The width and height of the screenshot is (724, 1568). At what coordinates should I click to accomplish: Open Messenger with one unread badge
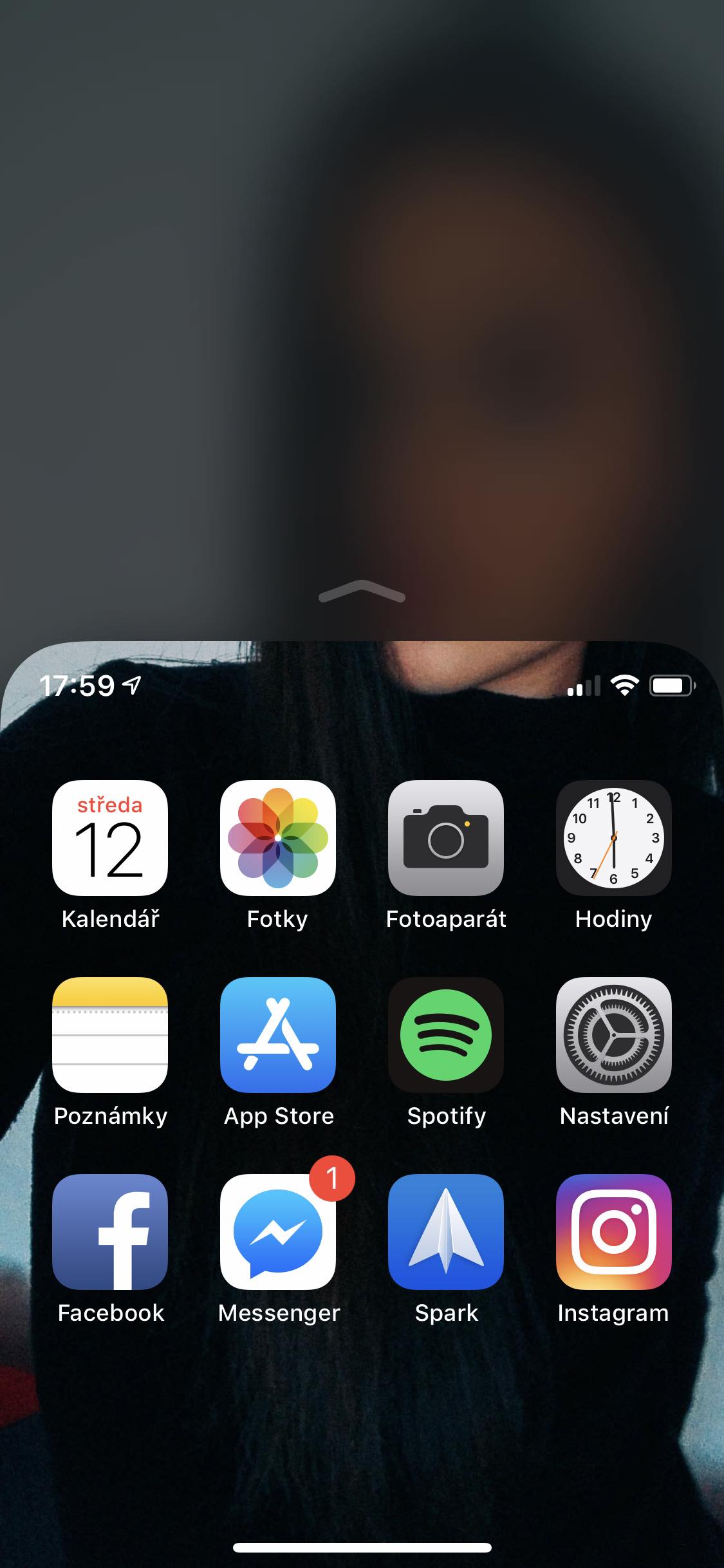click(278, 1232)
